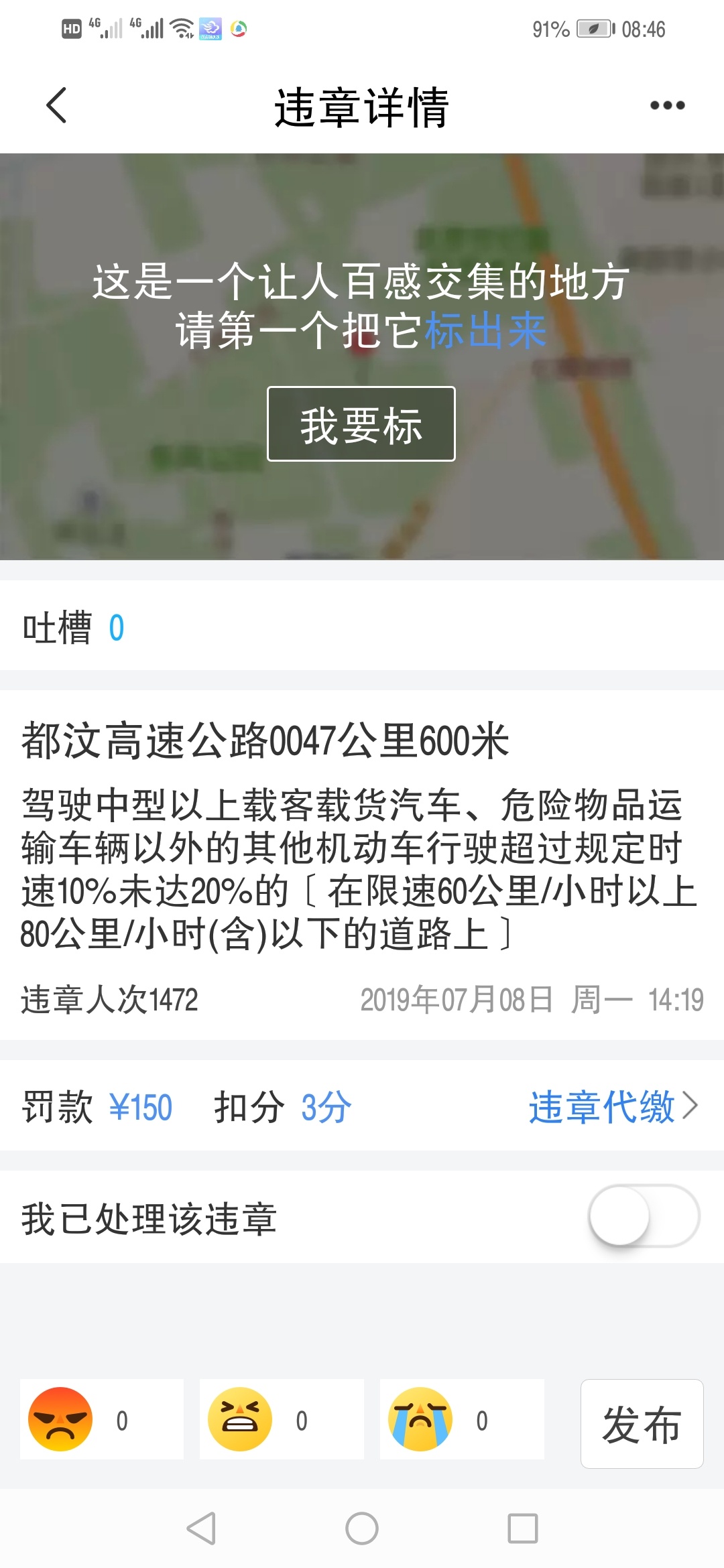This screenshot has height=1568, width=724.
Task: Open the system recent apps view
Action: point(523,1529)
